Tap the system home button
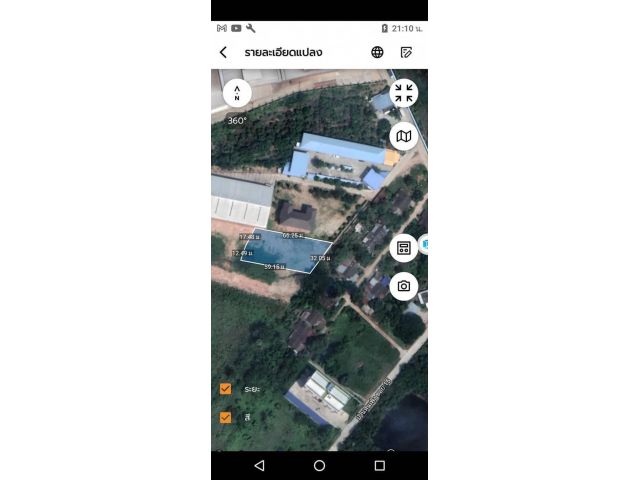 pyautogui.click(x=319, y=466)
